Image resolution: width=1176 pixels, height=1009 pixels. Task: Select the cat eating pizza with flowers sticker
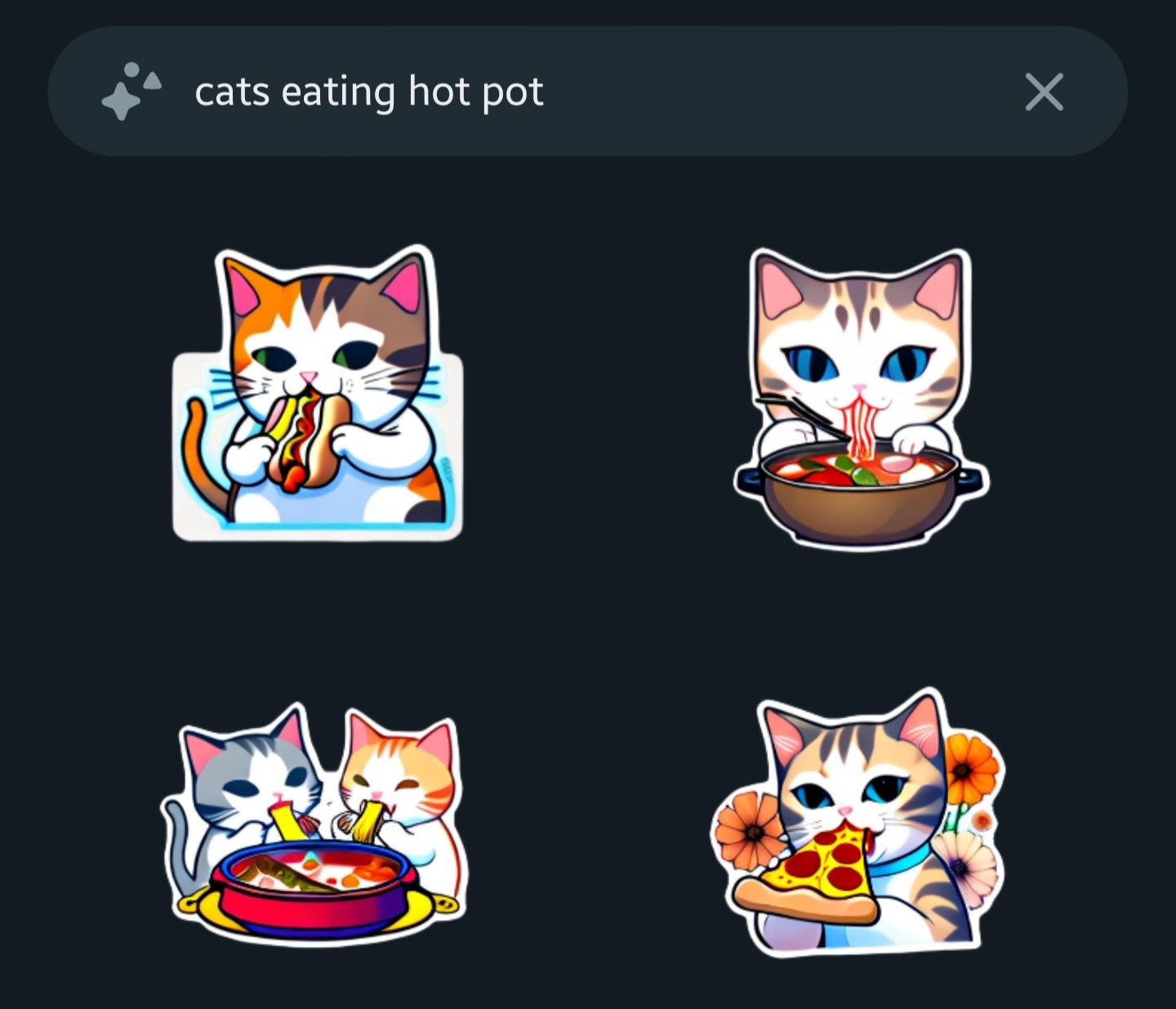857,825
